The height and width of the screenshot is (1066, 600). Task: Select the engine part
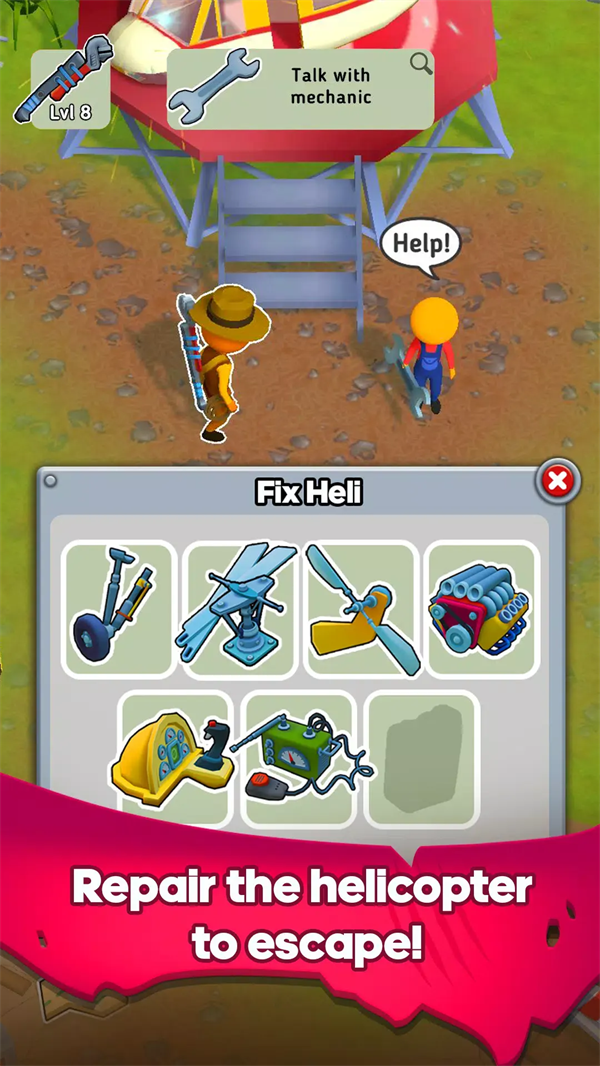click(481, 608)
